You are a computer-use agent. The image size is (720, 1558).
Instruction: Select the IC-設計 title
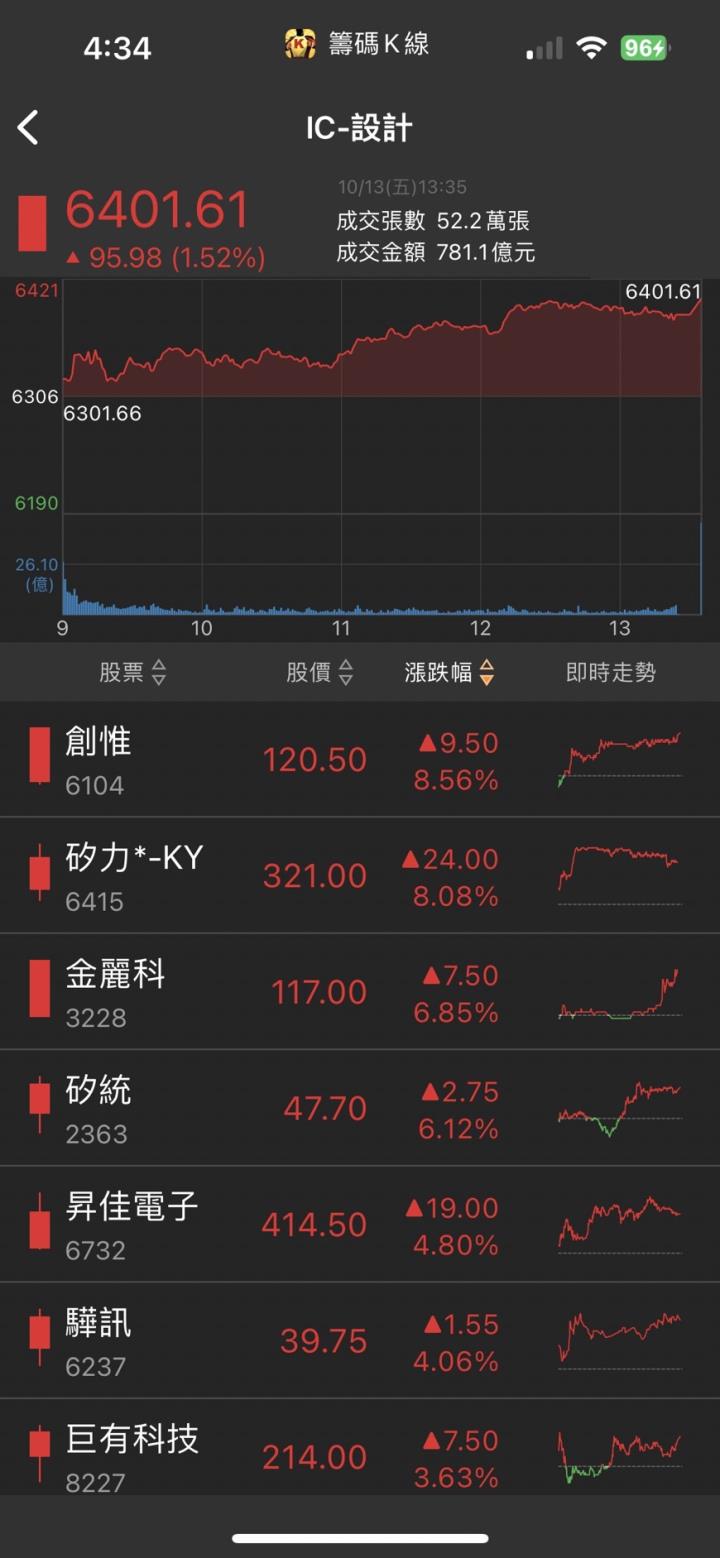tap(360, 128)
